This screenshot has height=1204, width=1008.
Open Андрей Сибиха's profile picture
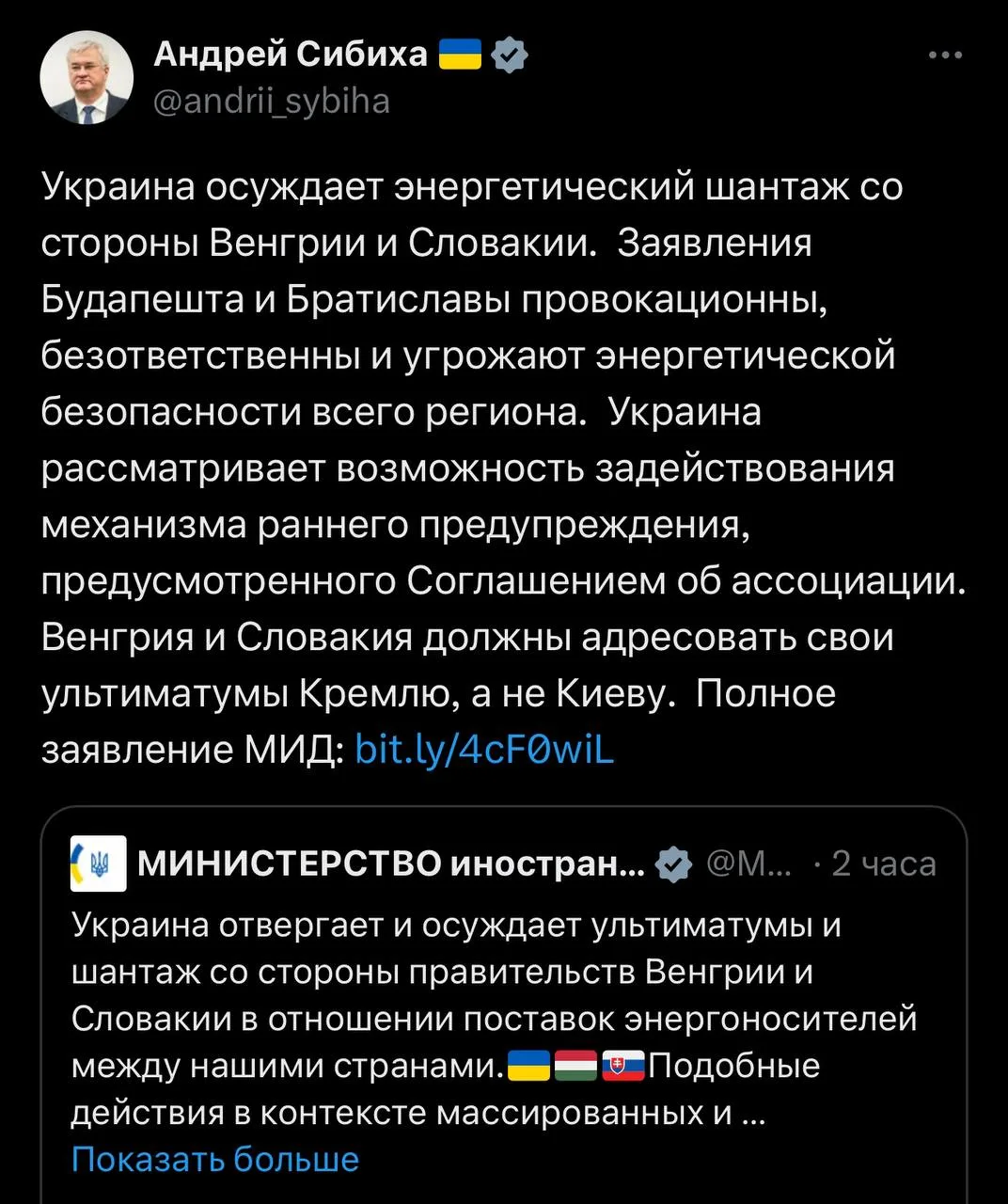(87, 78)
